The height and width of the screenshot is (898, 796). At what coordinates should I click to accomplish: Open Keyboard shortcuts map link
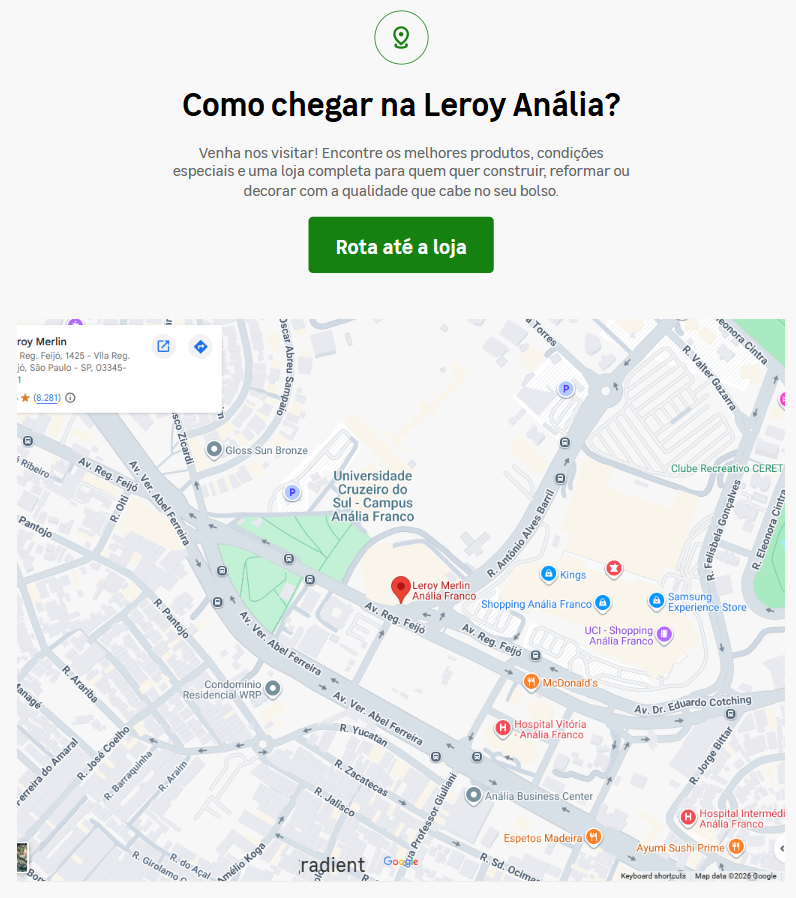pos(653,876)
